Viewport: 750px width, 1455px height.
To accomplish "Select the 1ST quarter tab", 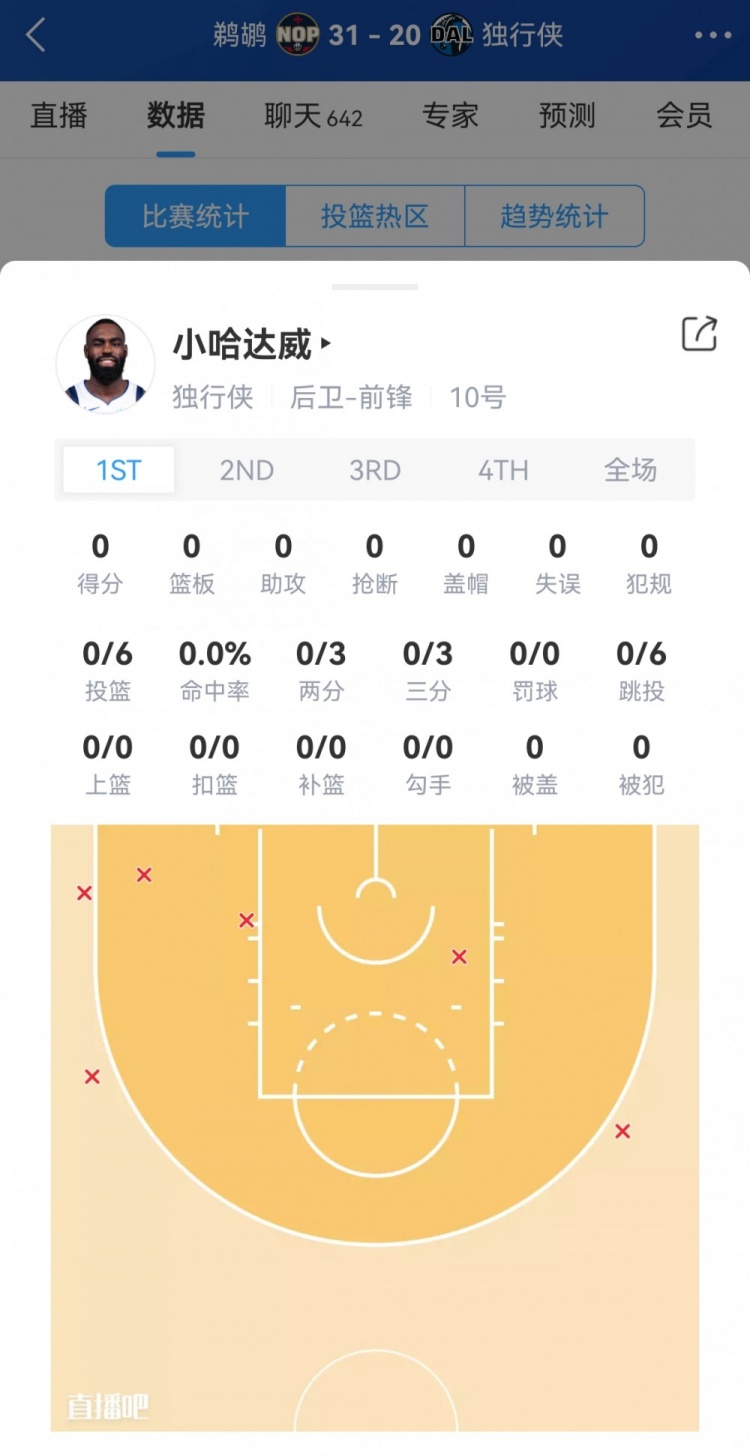I will click(x=119, y=470).
